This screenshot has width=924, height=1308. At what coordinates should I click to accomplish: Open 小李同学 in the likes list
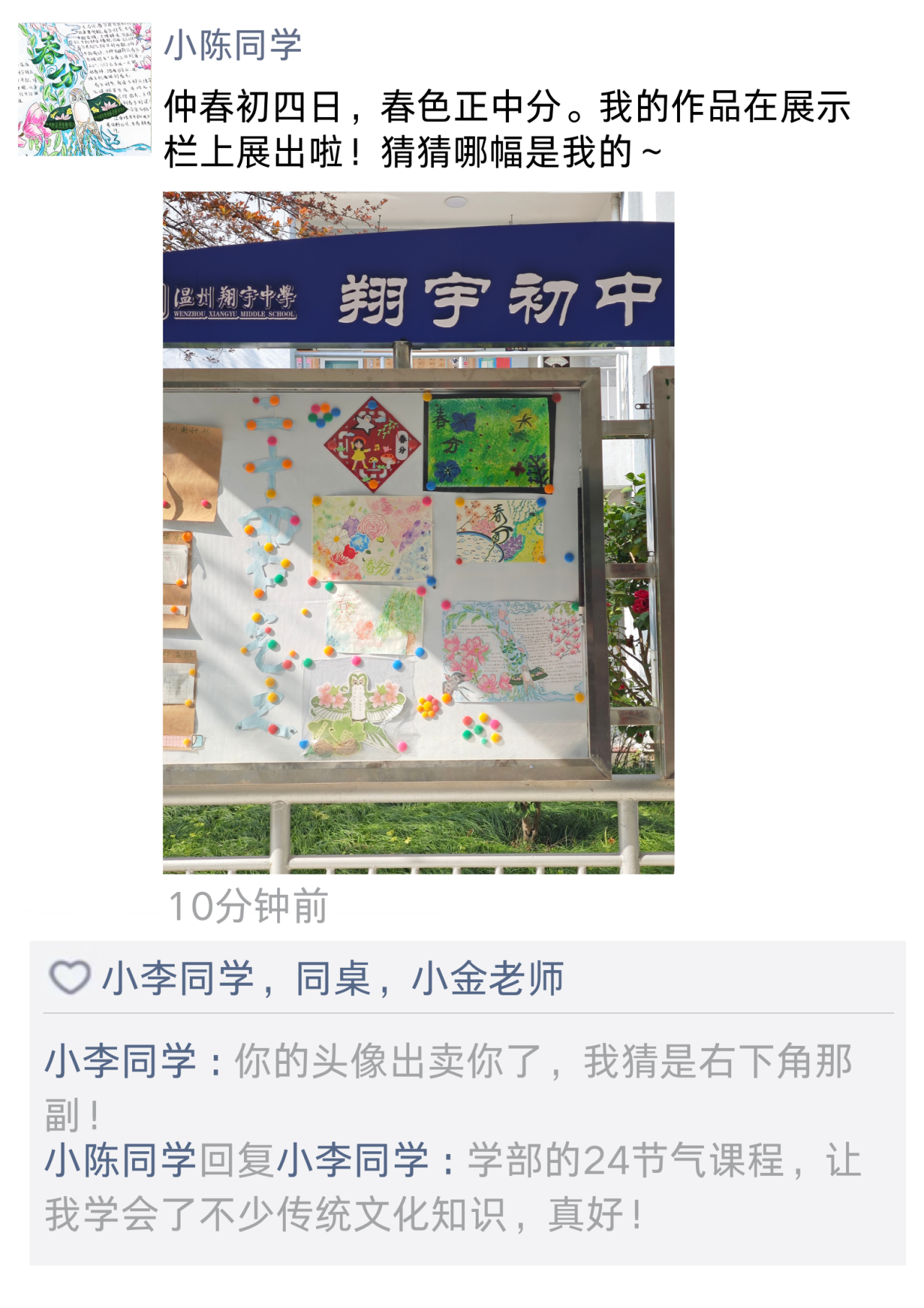(178, 979)
